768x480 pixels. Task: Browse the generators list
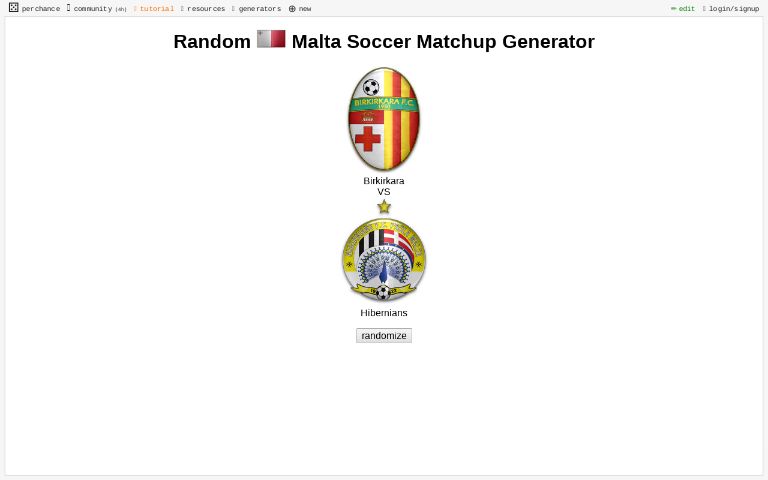[x=258, y=8]
